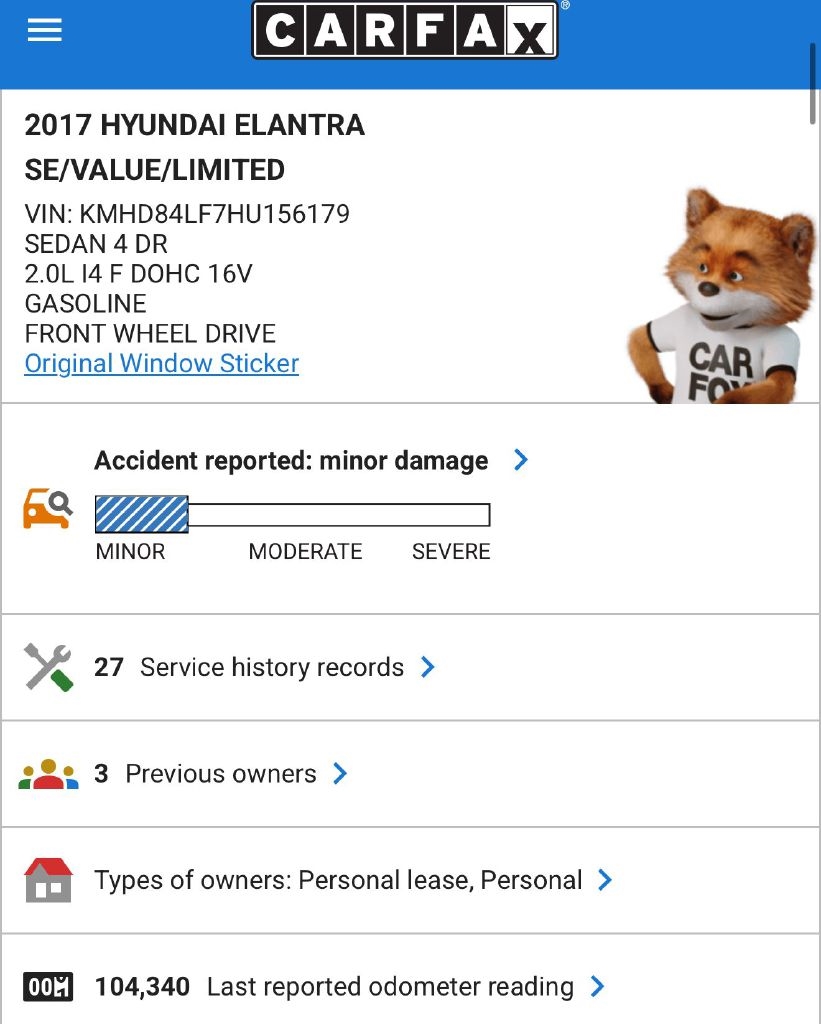Open the 27 service history records
The height and width of the screenshot is (1024, 821).
[265, 667]
